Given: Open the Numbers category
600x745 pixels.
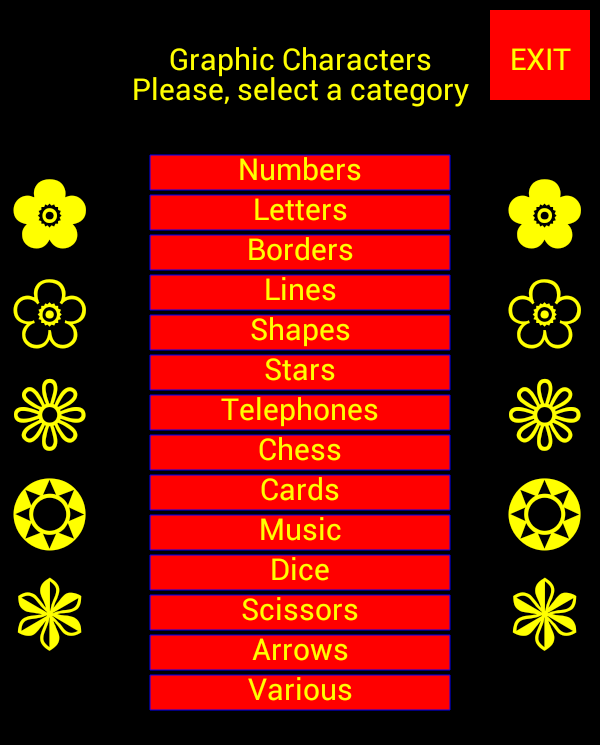Looking at the screenshot, I should coord(300,171).
